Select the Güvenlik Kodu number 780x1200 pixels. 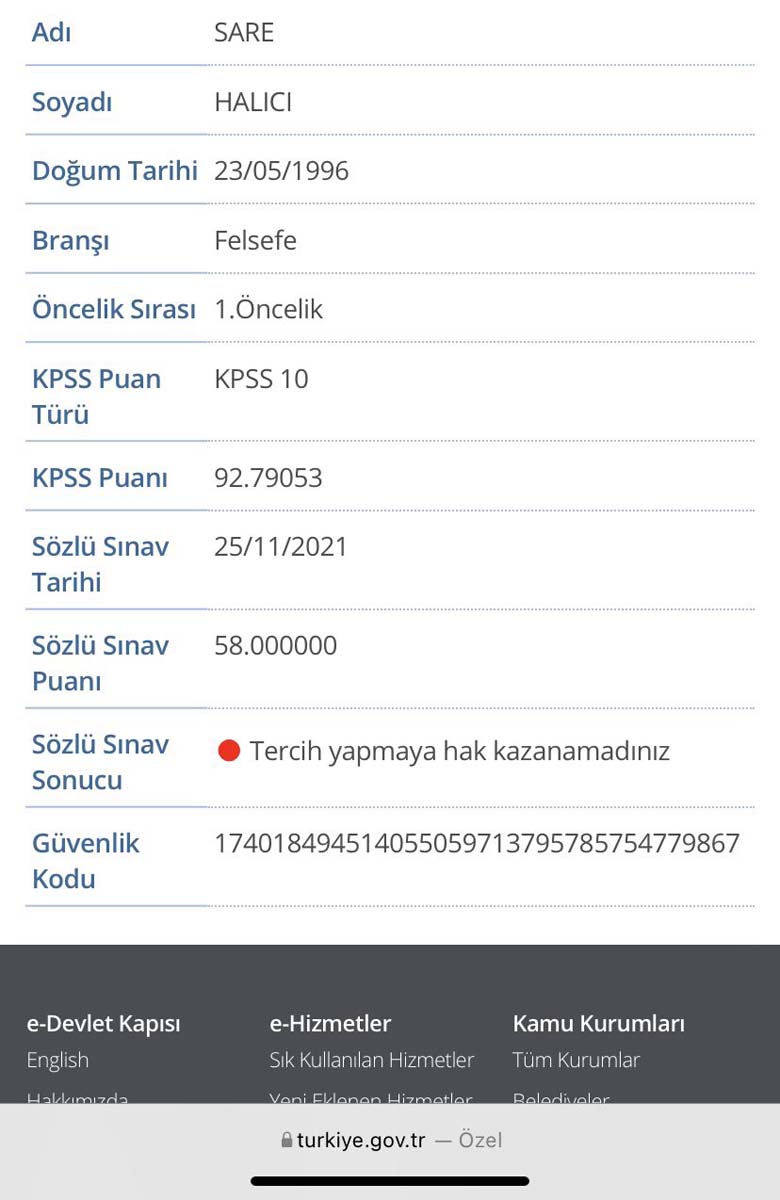tap(477, 843)
